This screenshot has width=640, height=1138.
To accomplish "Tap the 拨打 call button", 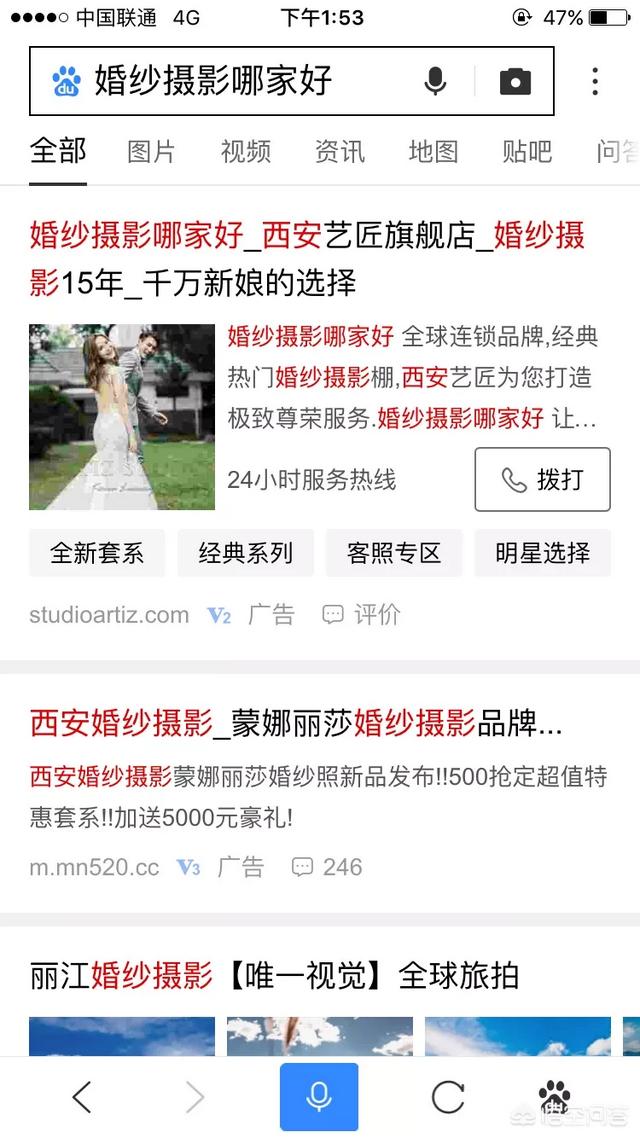I will tap(542, 480).
